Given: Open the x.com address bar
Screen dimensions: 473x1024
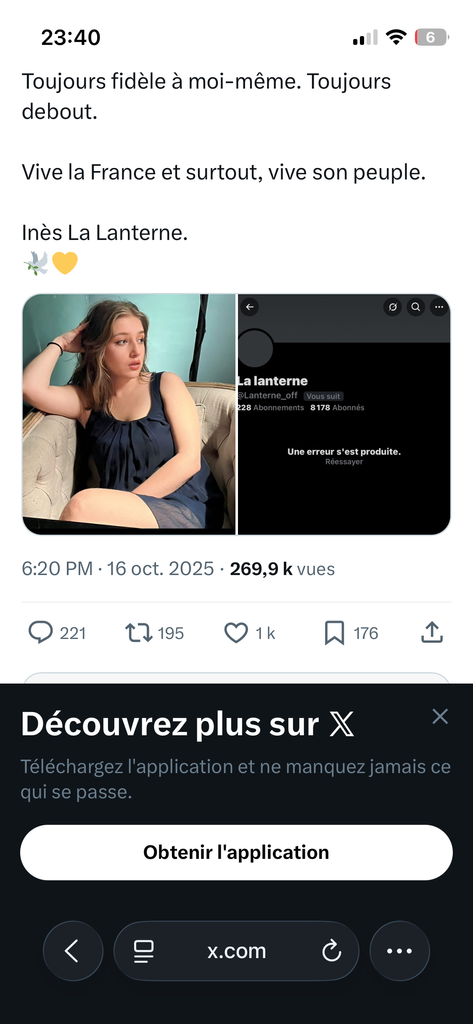Looking at the screenshot, I should (236, 951).
